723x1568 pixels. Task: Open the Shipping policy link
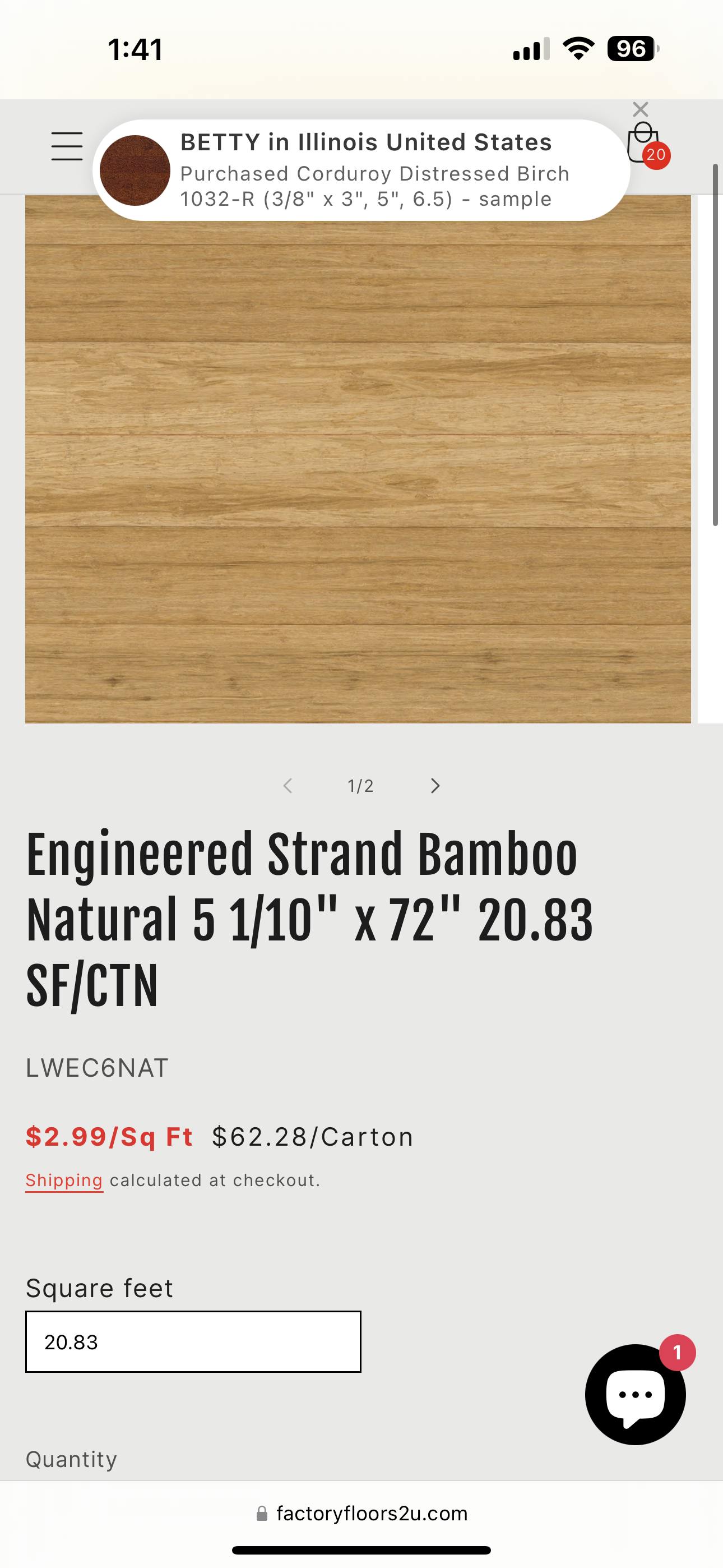(64, 1180)
